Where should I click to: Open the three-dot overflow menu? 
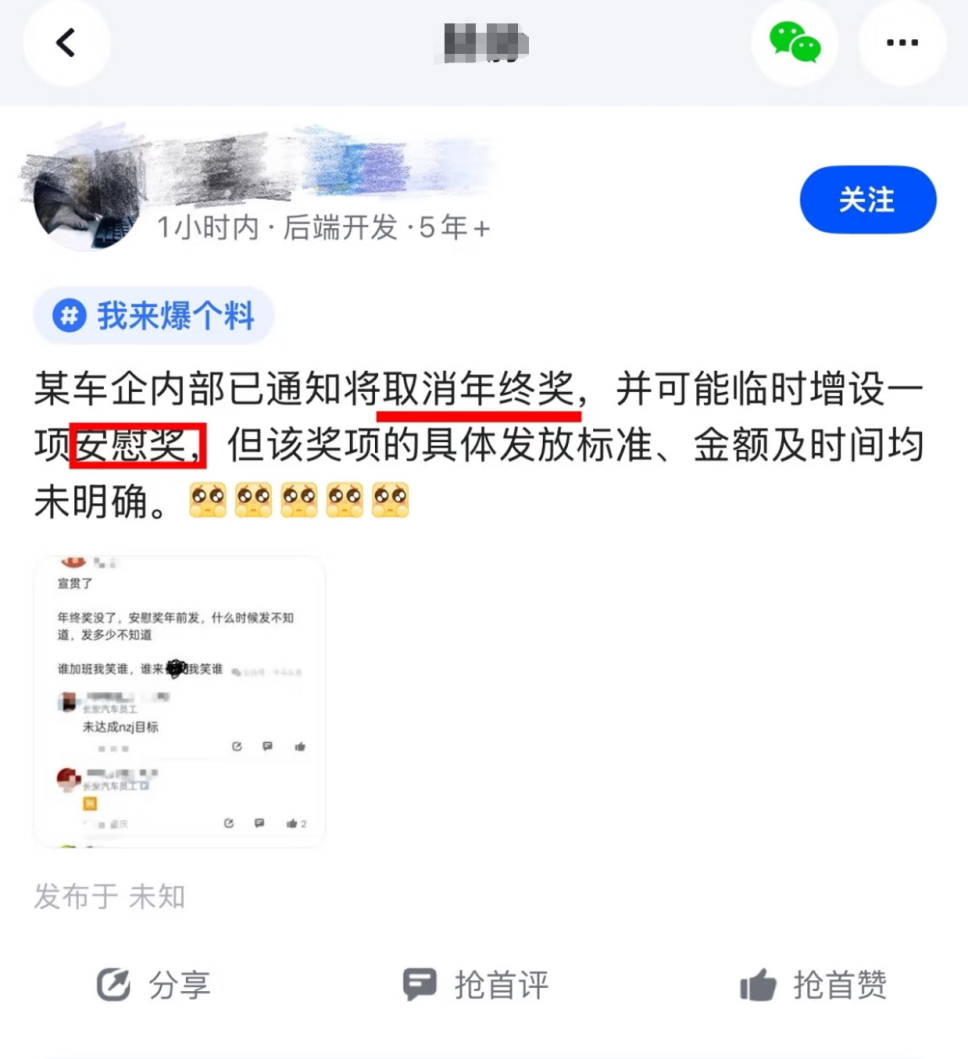point(902,43)
